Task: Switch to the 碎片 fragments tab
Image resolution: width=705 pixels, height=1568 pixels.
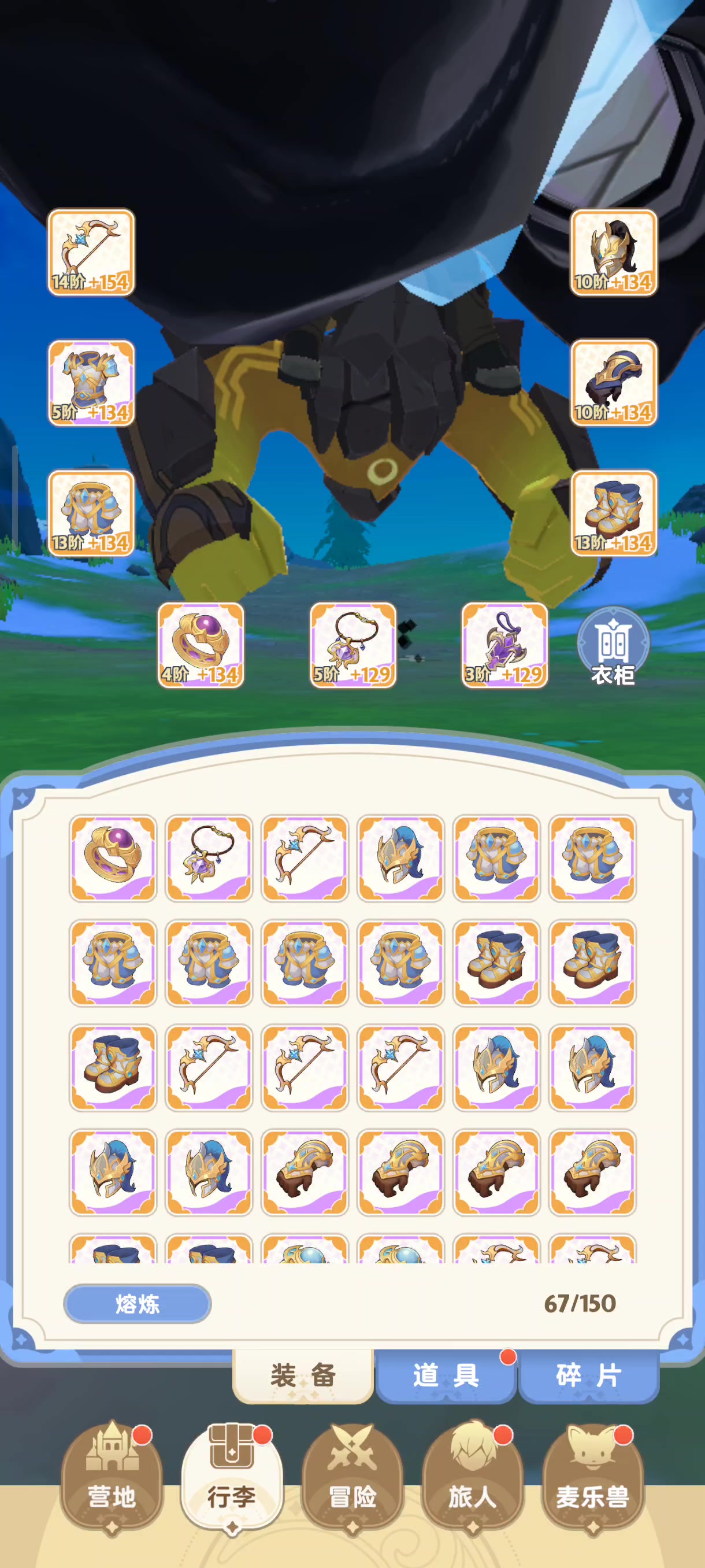Action: [588, 1375]
